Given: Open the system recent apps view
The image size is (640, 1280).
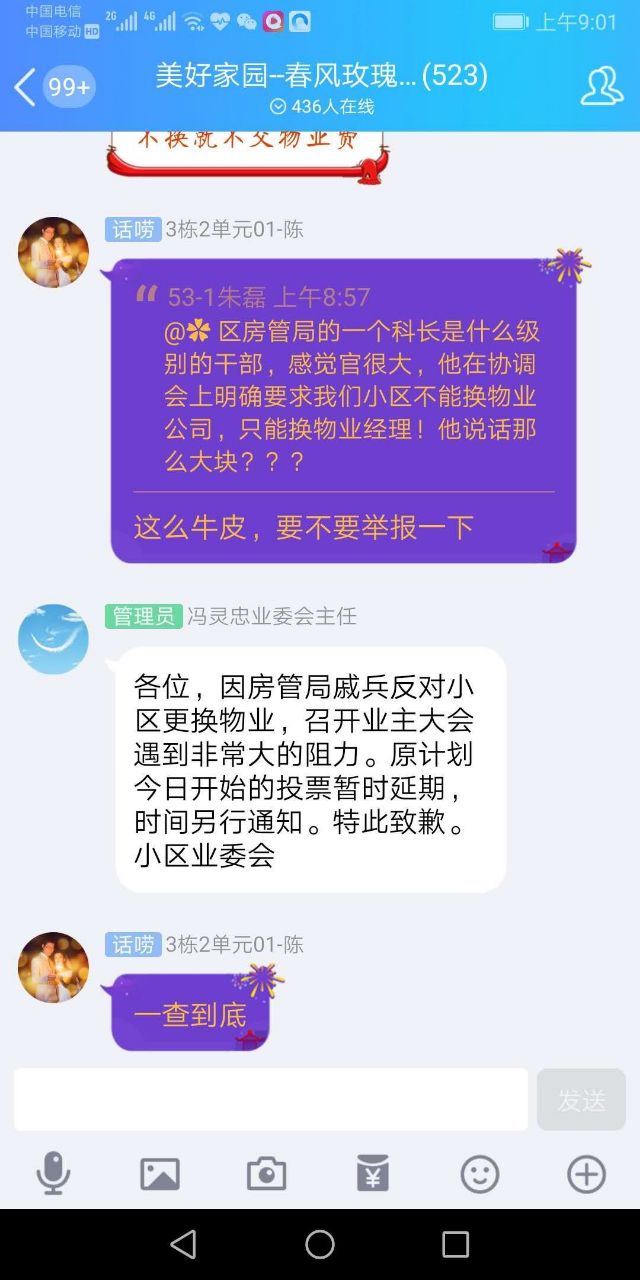Looking at the screenshot, I should [x=455, y=1244].
